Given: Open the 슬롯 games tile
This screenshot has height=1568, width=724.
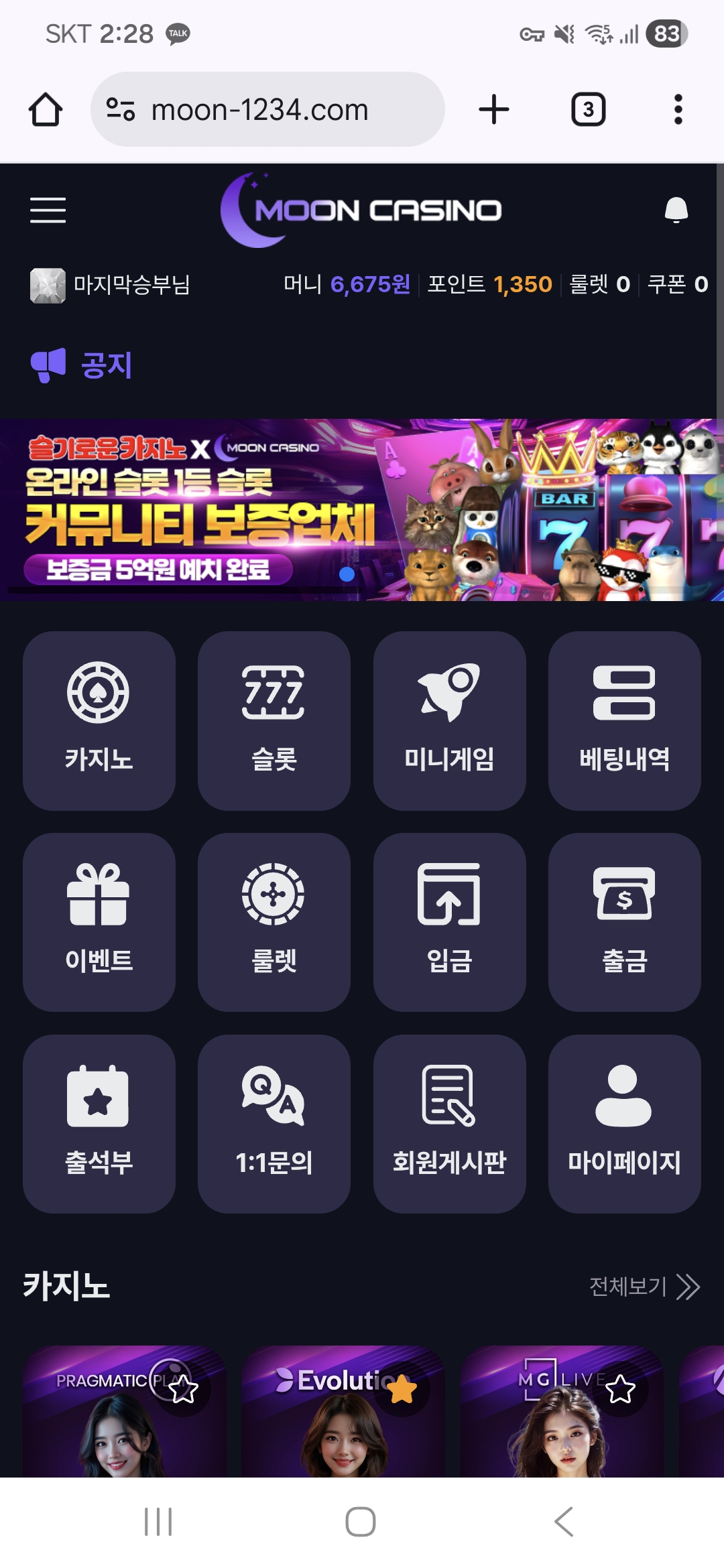Looking at the screenshot, I should [x=274, y=720].
